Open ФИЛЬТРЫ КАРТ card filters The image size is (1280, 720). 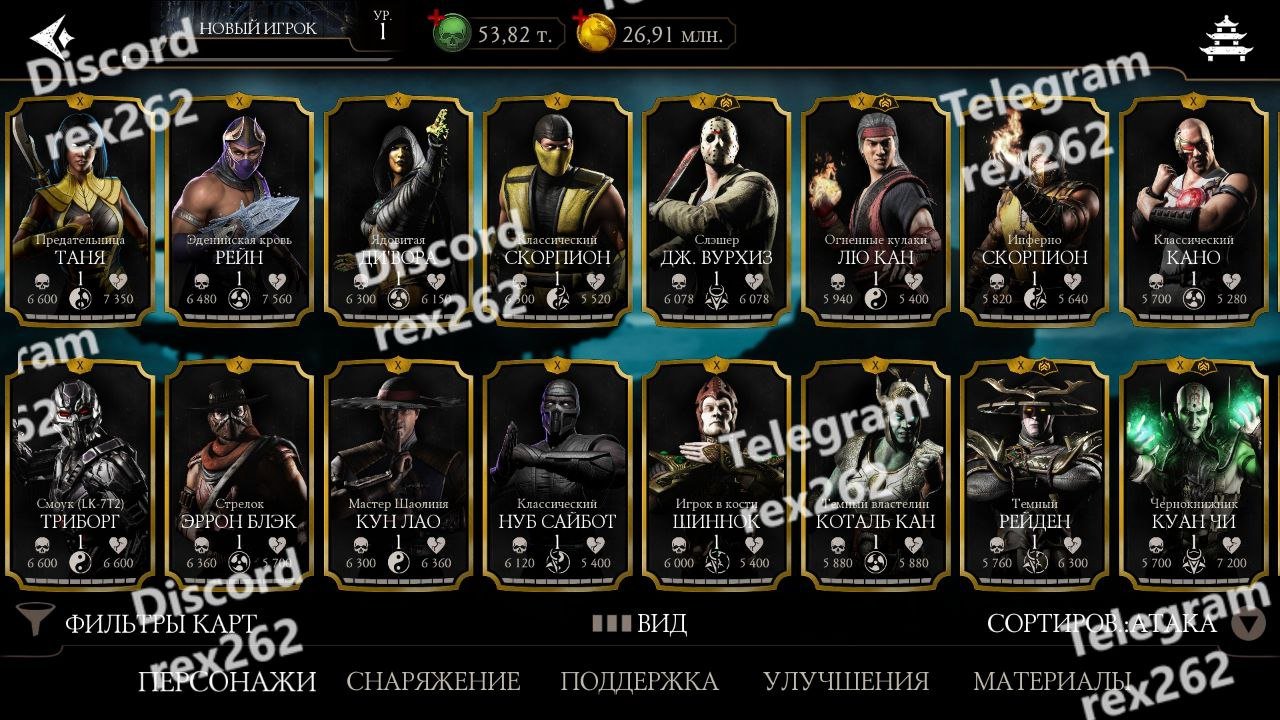point(140,624)
